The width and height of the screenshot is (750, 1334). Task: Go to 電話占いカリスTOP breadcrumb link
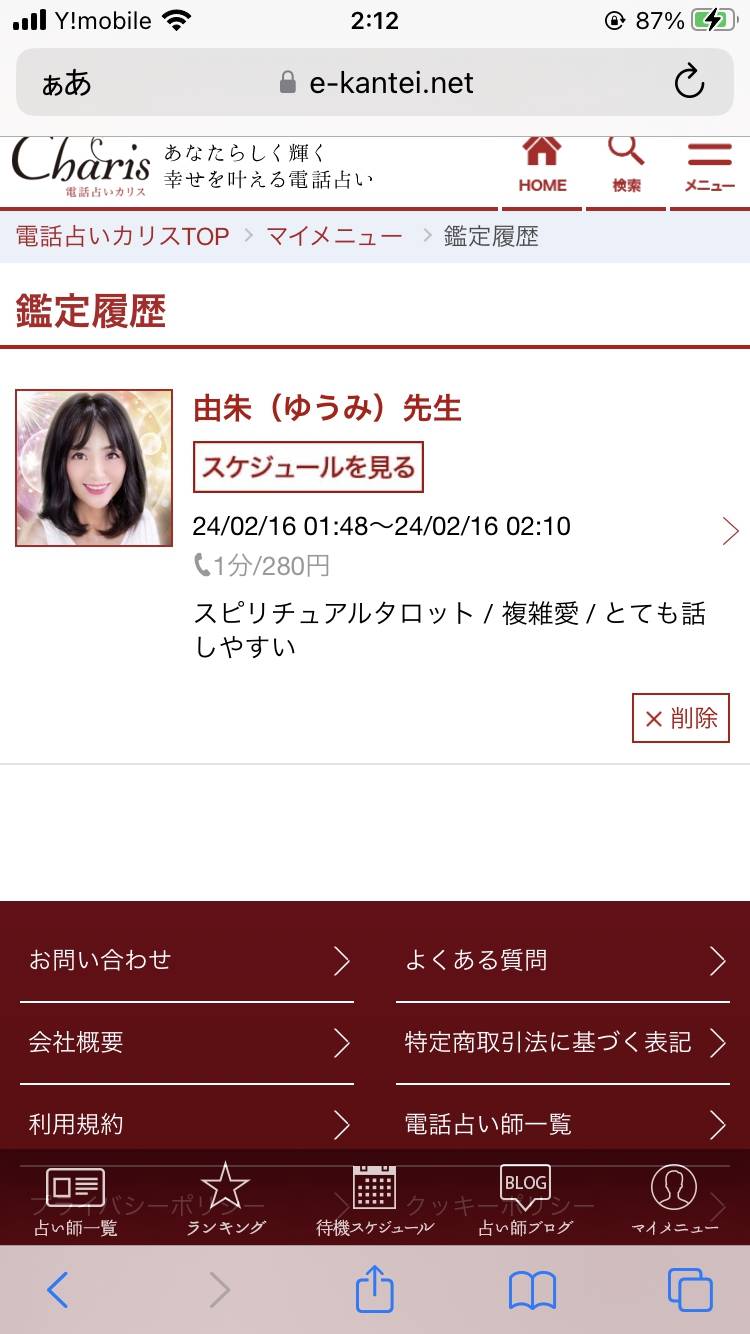coord(123,237)
